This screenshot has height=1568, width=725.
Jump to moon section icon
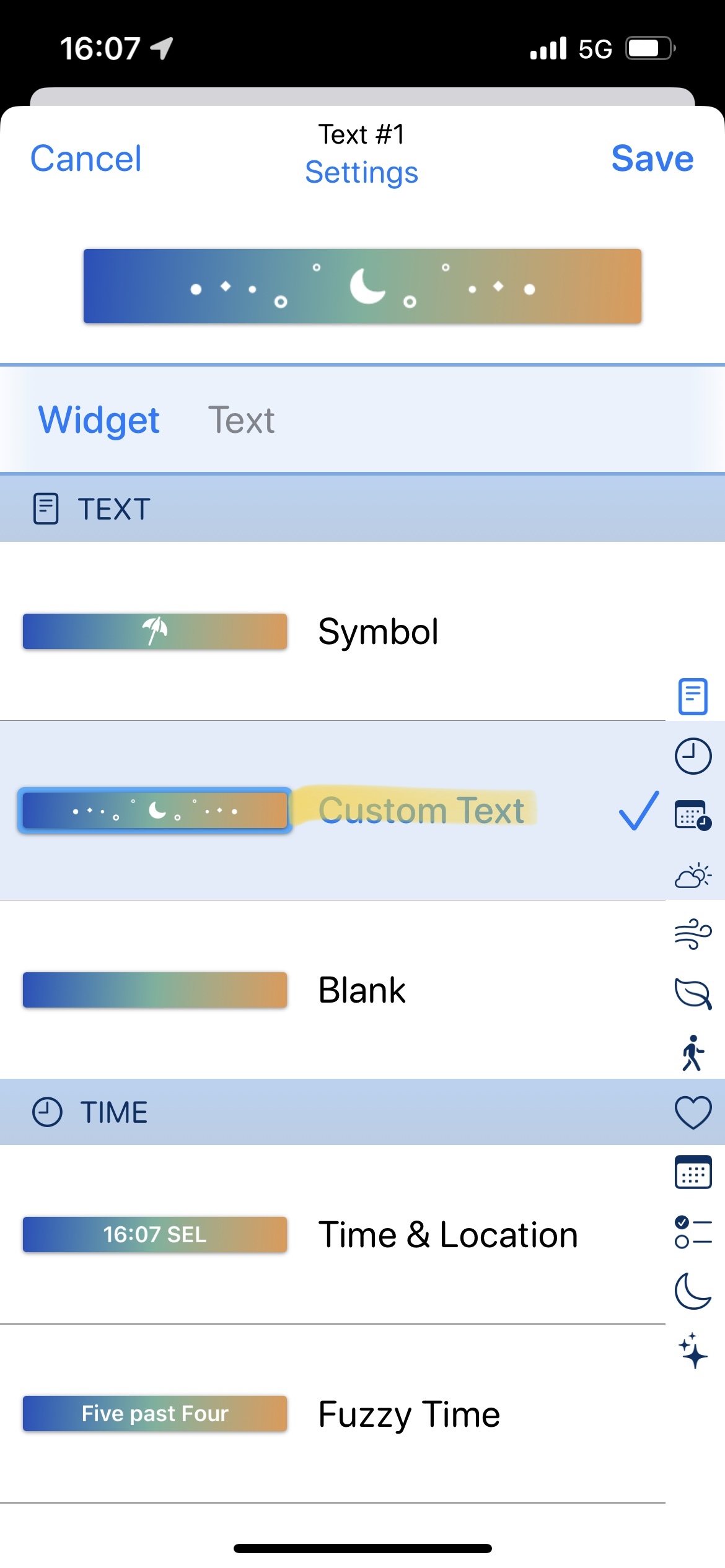pyautogui.click(x=693, y=1291)
